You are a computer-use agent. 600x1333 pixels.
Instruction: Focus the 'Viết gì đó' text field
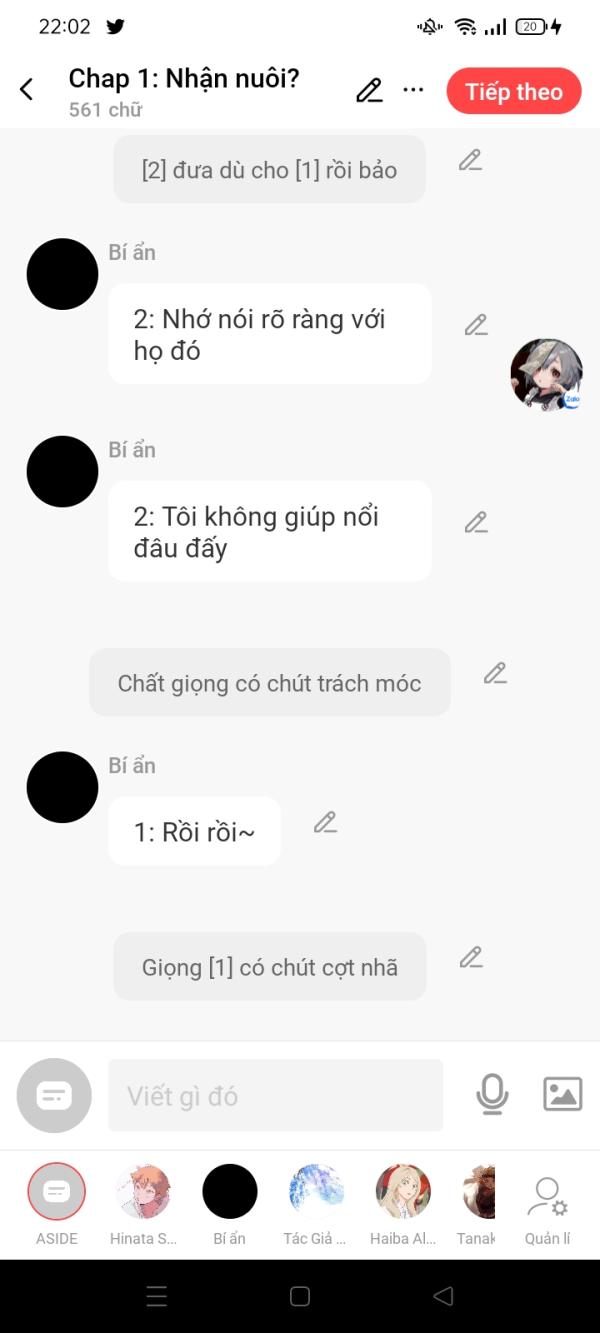[275, 1096]
